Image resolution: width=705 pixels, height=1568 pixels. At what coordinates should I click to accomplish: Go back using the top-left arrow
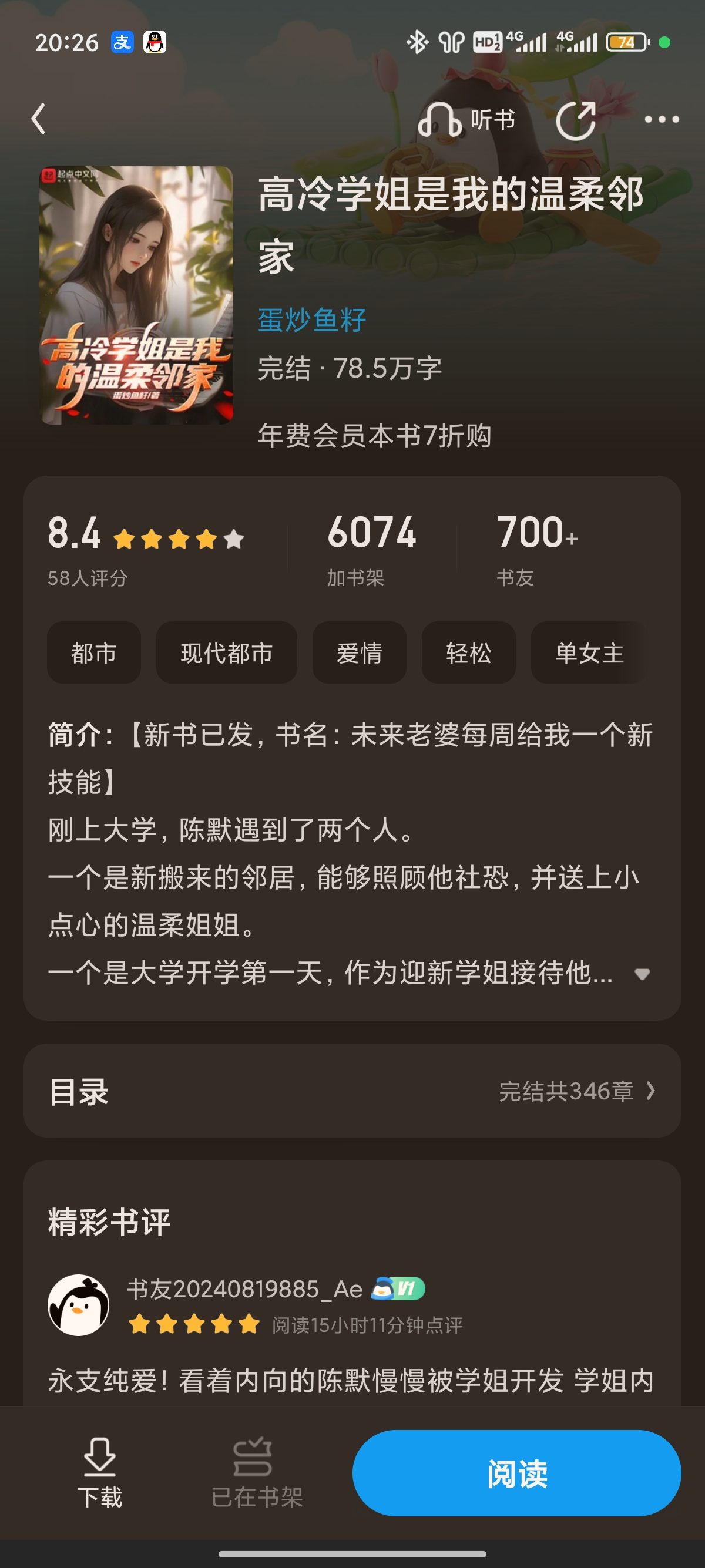(38, 119)
